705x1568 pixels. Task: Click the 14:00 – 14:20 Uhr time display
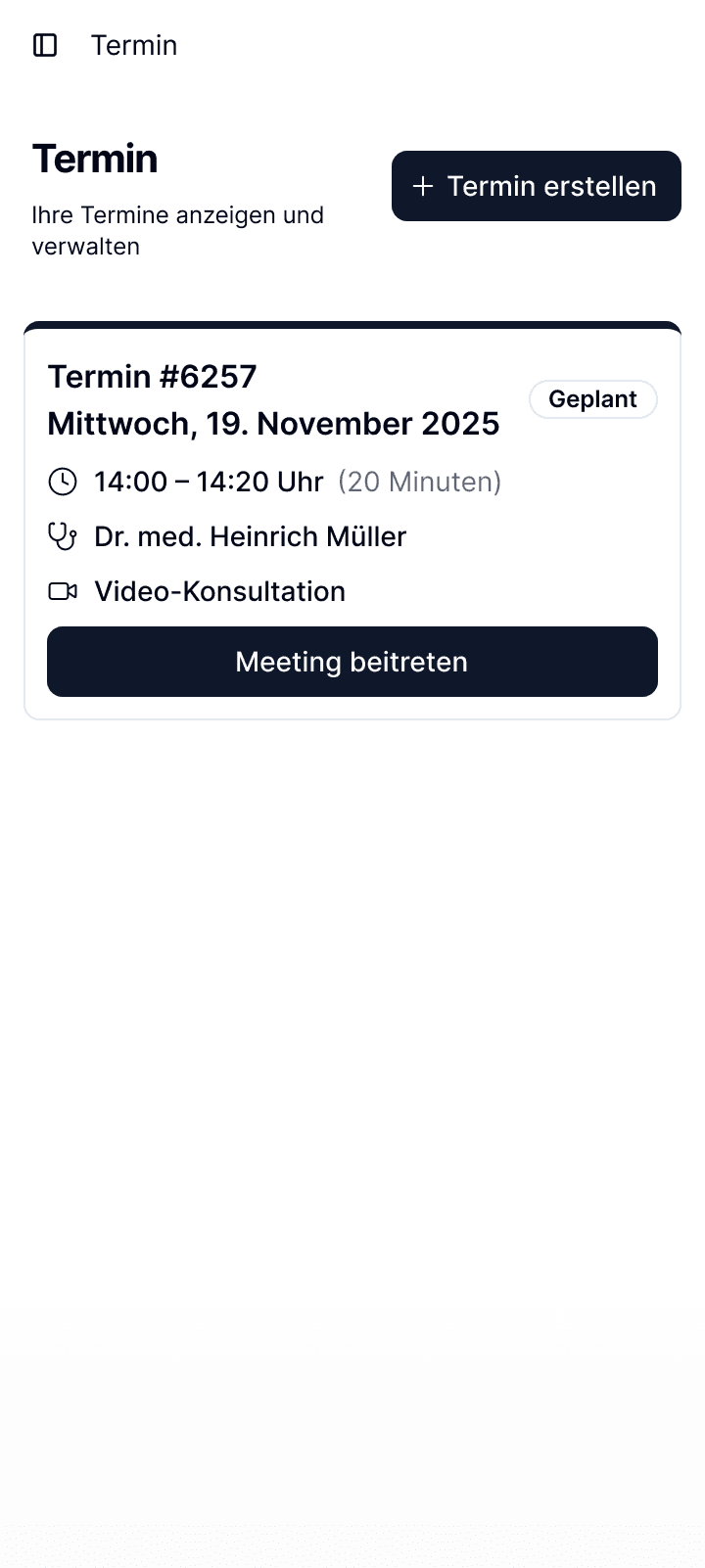click(x=209, y=482)
